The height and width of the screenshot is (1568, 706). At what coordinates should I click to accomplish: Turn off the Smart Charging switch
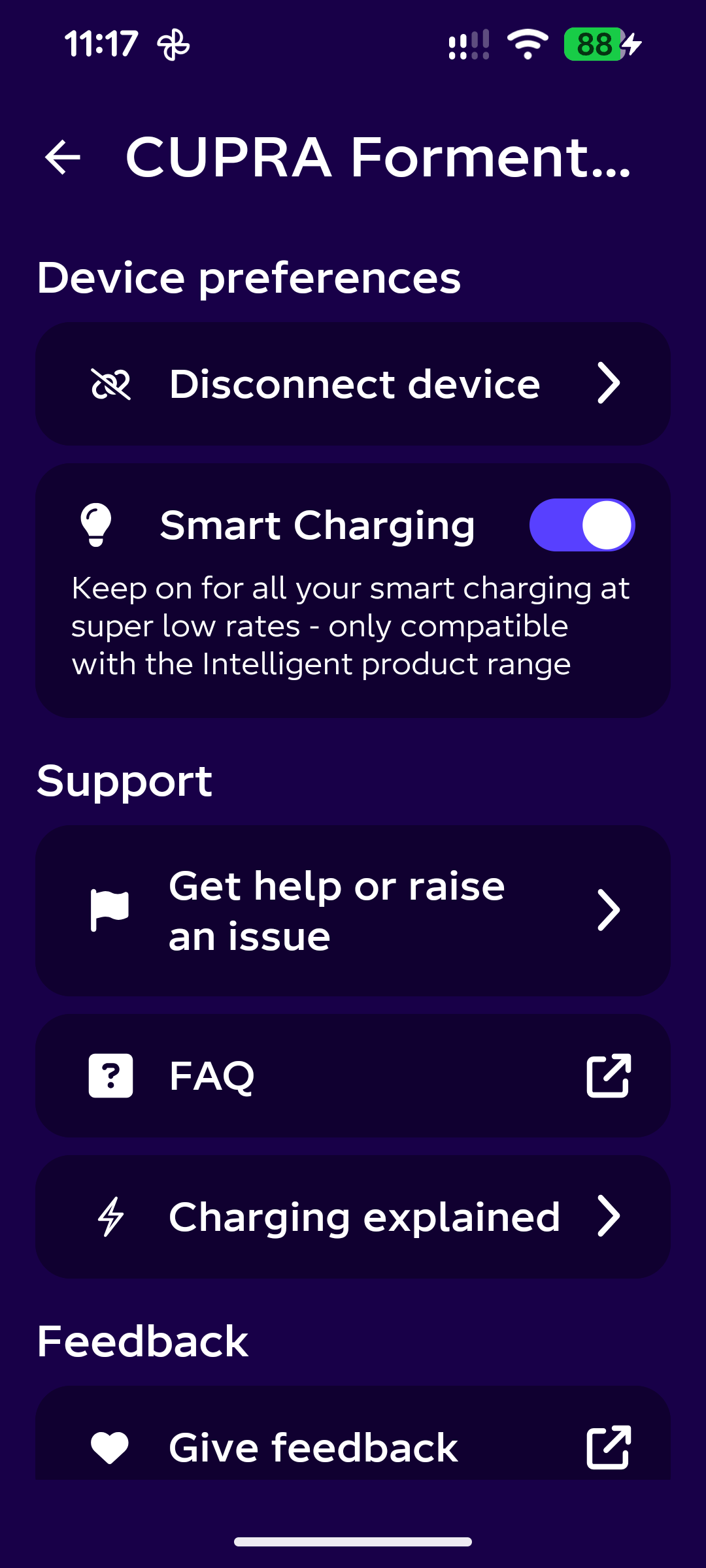pos(581,525)
